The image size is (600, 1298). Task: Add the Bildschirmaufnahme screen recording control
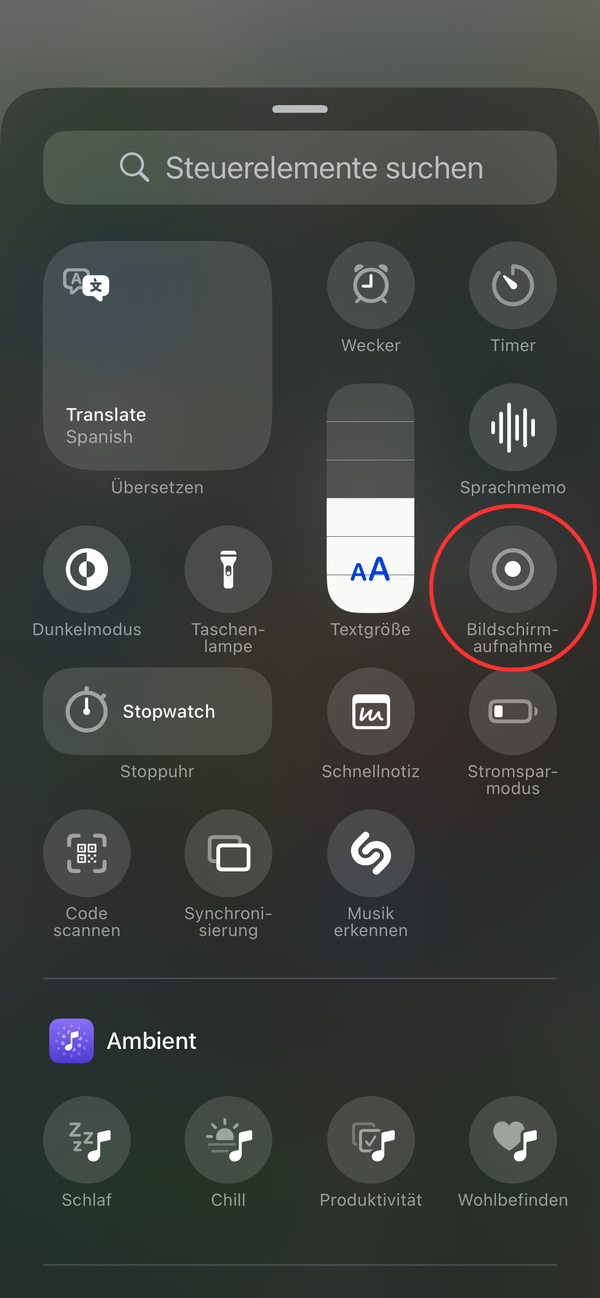[x=513, y=569]
